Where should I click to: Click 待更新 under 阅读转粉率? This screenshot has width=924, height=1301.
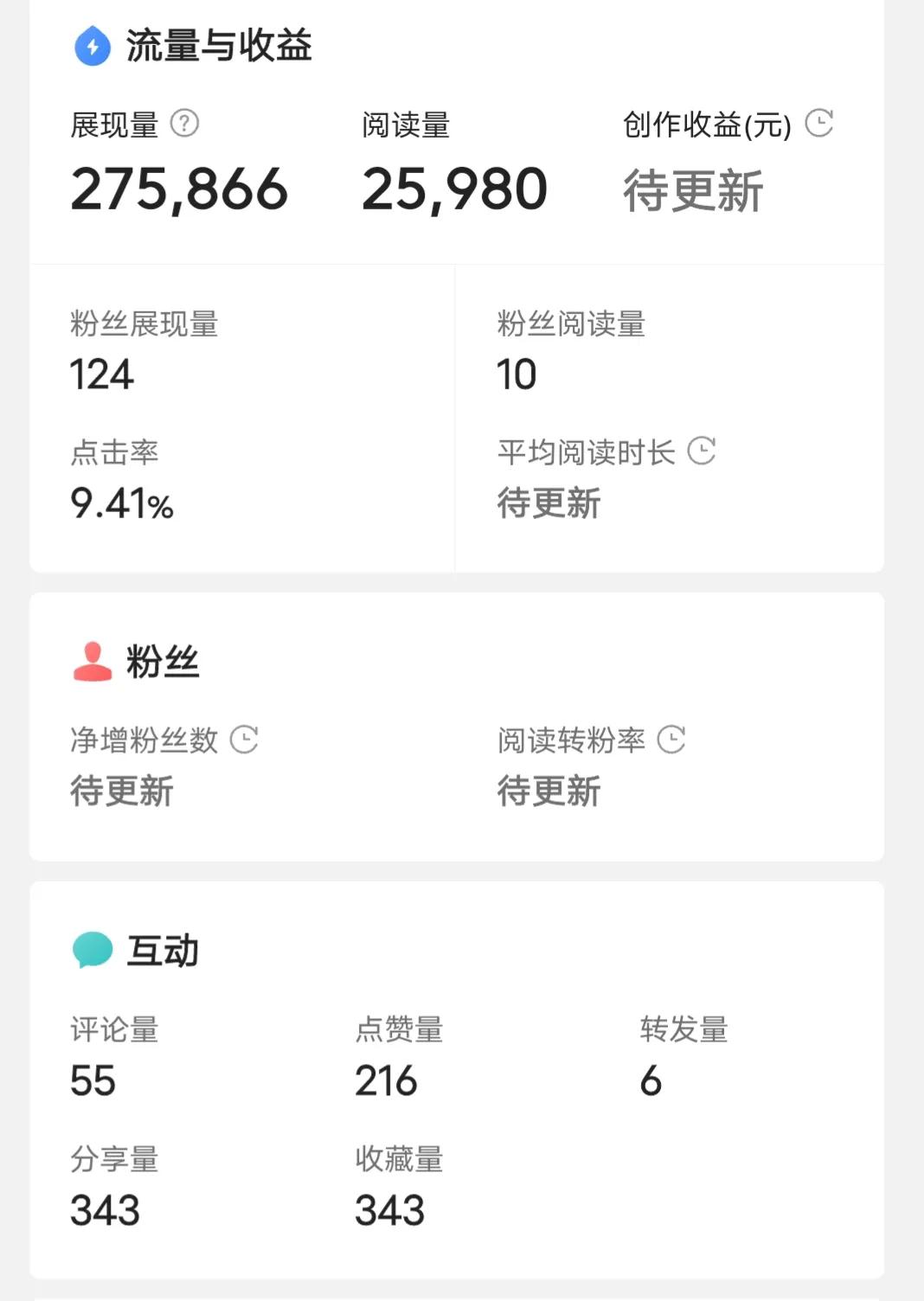click(x=549, y=791)
